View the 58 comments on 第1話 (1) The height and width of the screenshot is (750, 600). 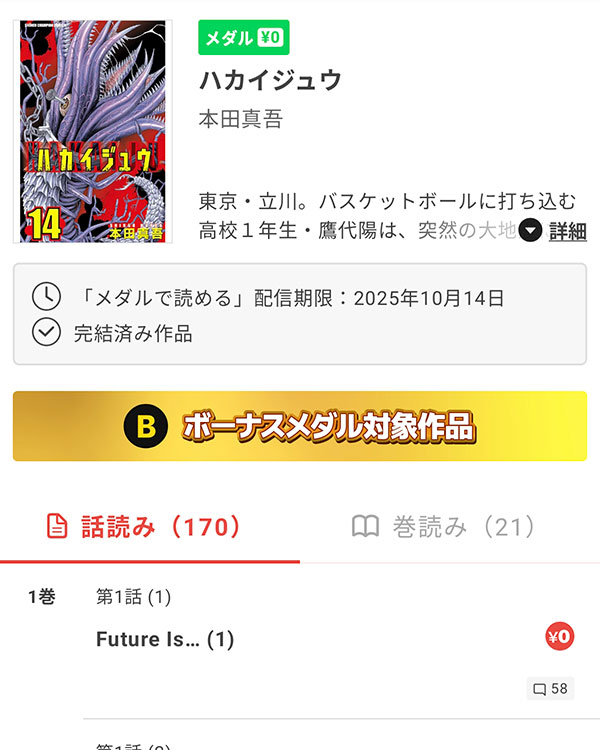(550, 688)
